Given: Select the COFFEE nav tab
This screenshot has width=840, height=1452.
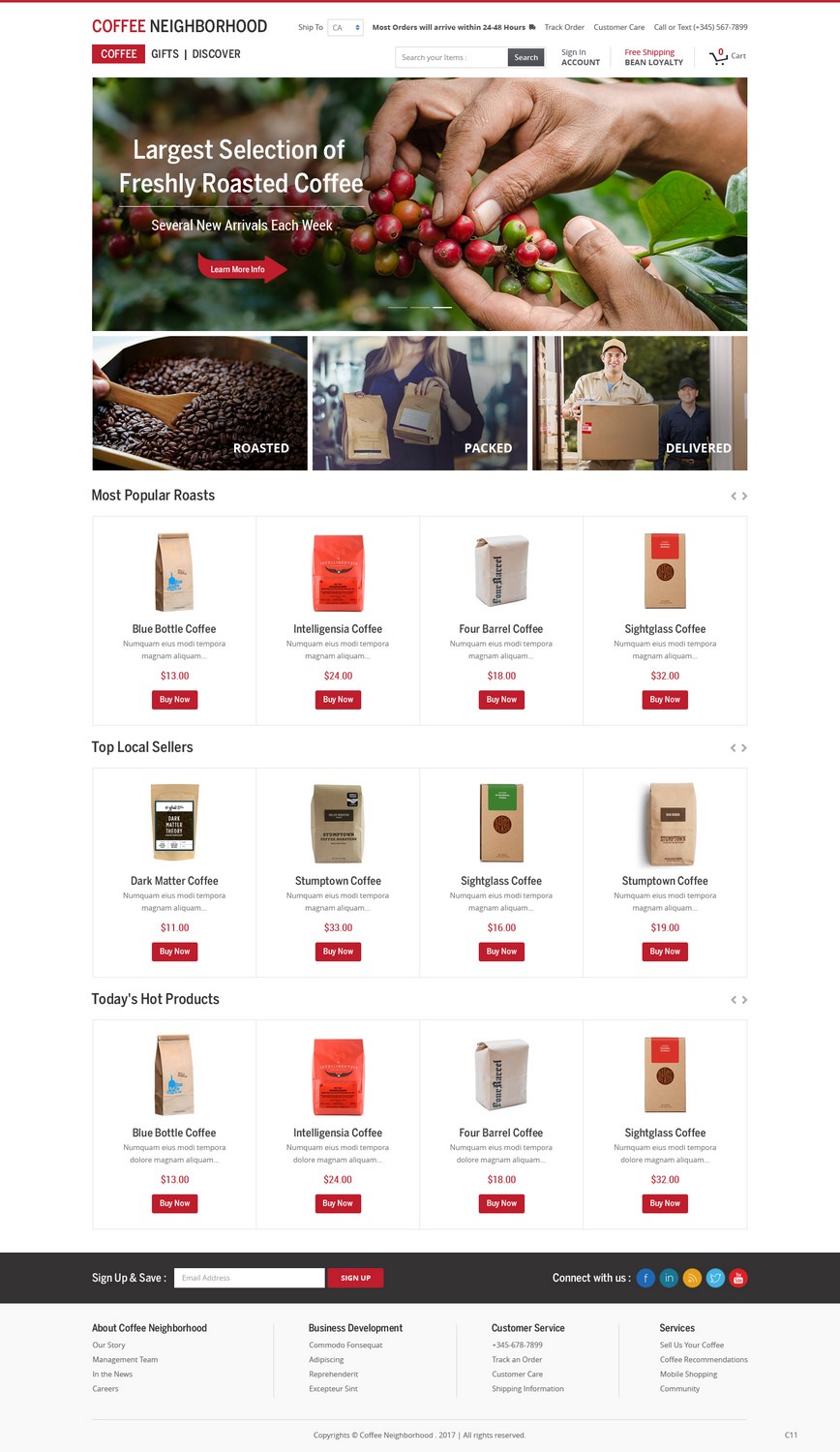Looking at the screenshot, I should coord(118,54).
